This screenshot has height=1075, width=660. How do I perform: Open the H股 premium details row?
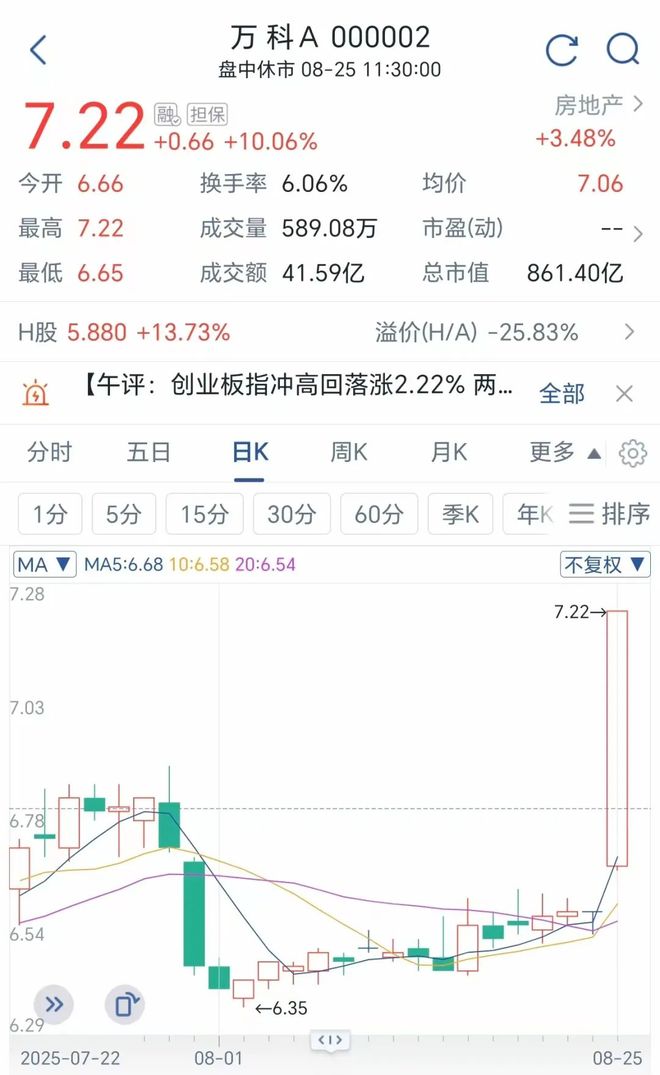330,333
